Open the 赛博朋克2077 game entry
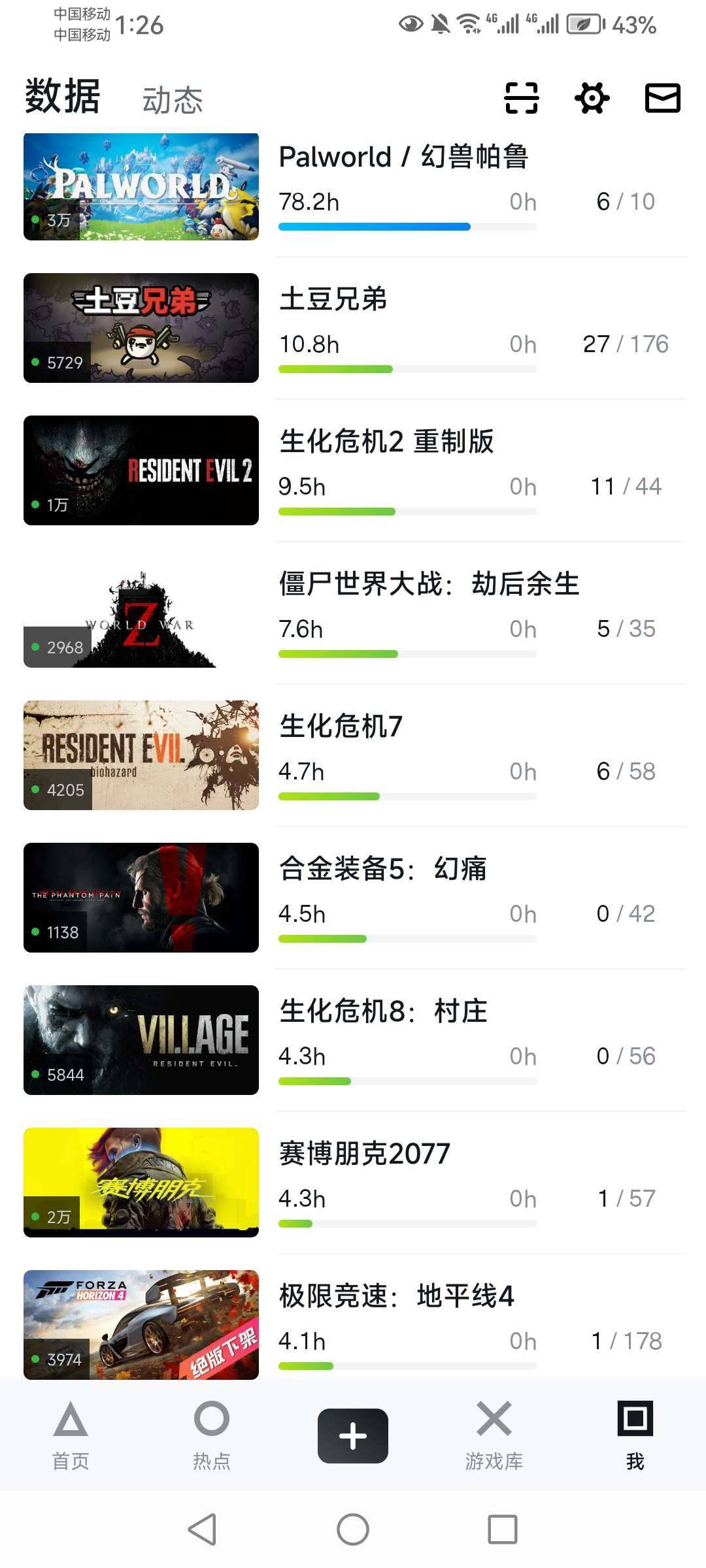 364,1154
